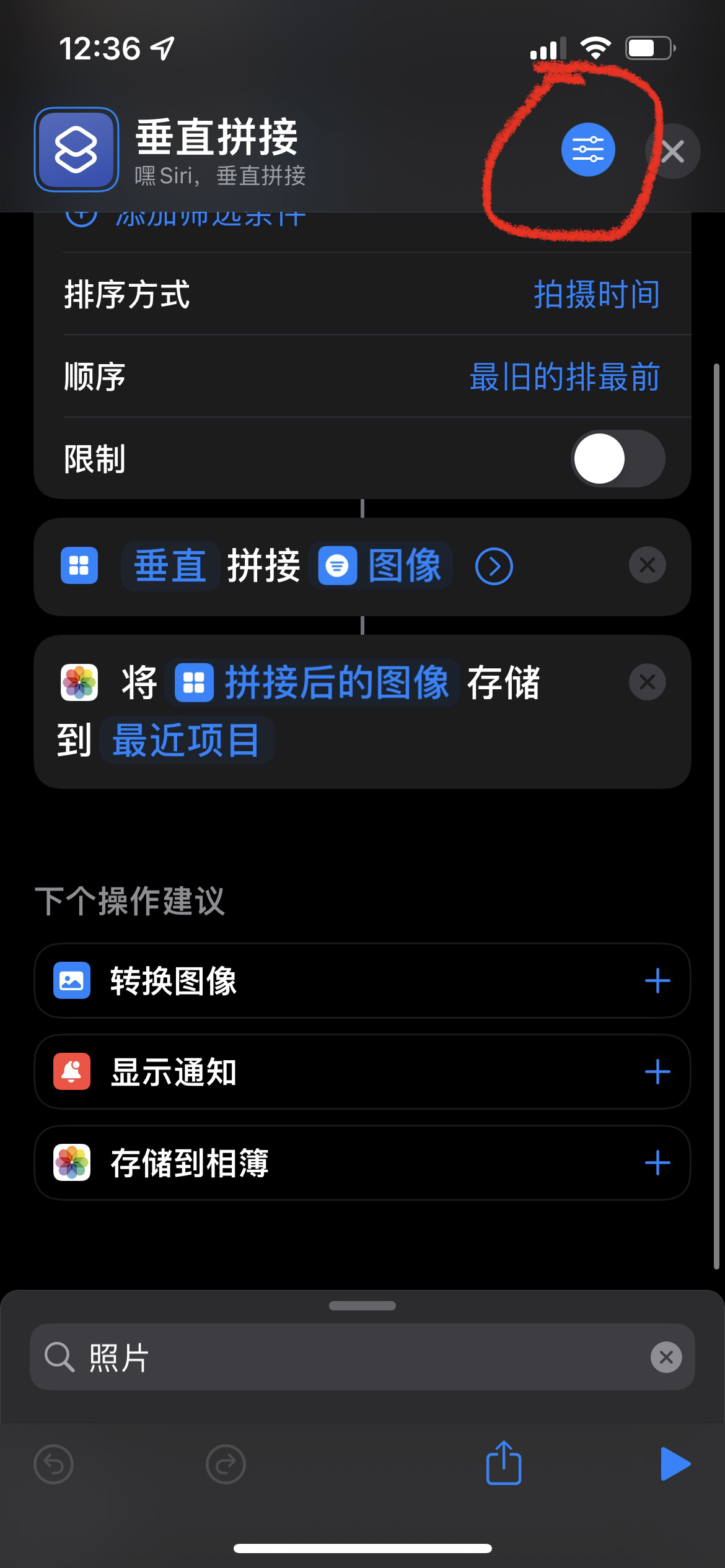Tap the share icon at the bottom
This screenshot has height=1568, width=725.
pos(503,1463)
